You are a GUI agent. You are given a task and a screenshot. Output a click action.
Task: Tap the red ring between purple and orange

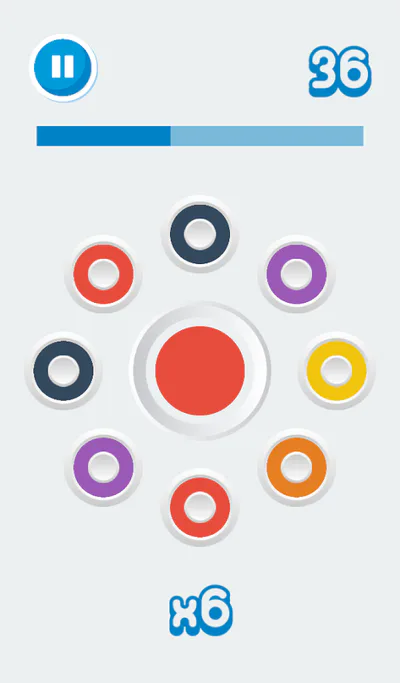click(x=200, y=507)
